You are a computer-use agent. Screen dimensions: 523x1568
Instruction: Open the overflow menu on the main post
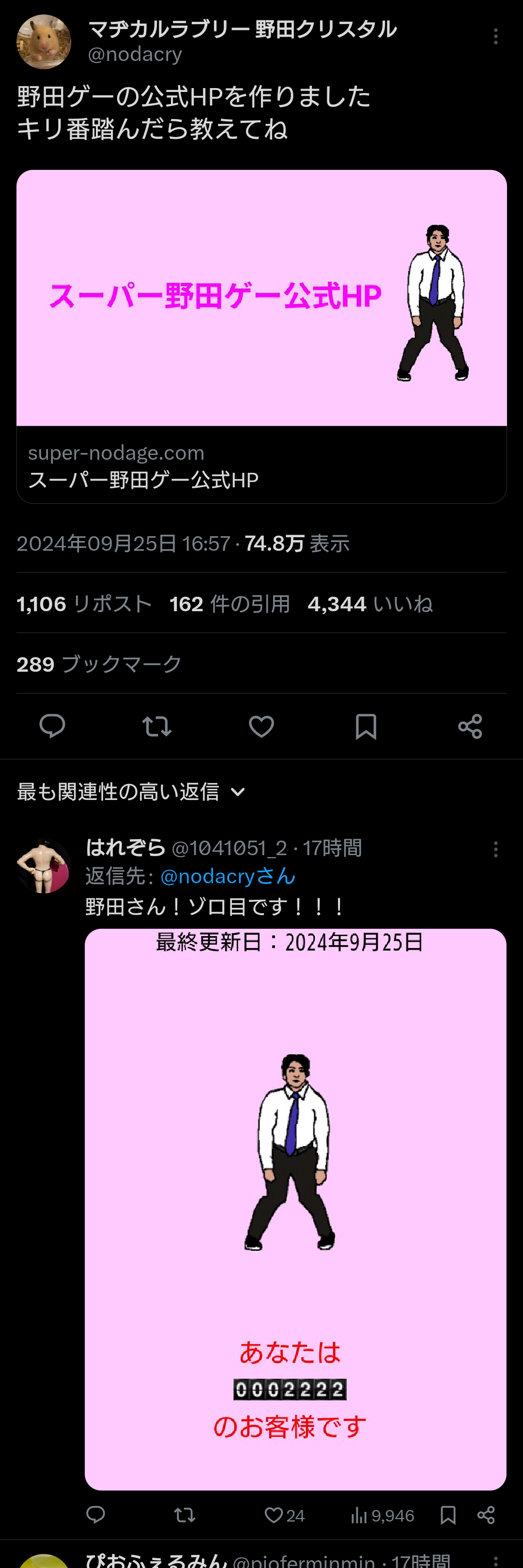495,36
